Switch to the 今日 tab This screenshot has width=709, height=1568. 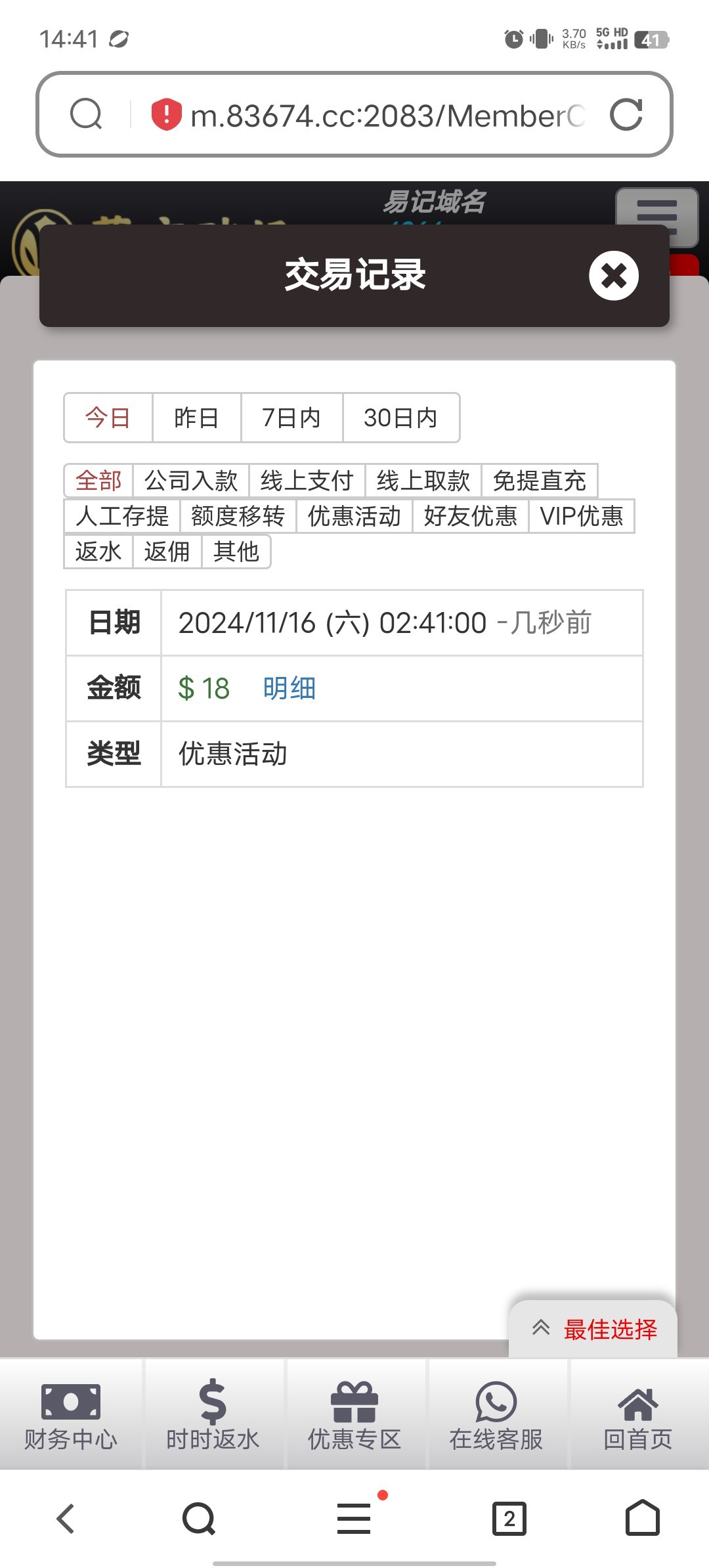107,418
